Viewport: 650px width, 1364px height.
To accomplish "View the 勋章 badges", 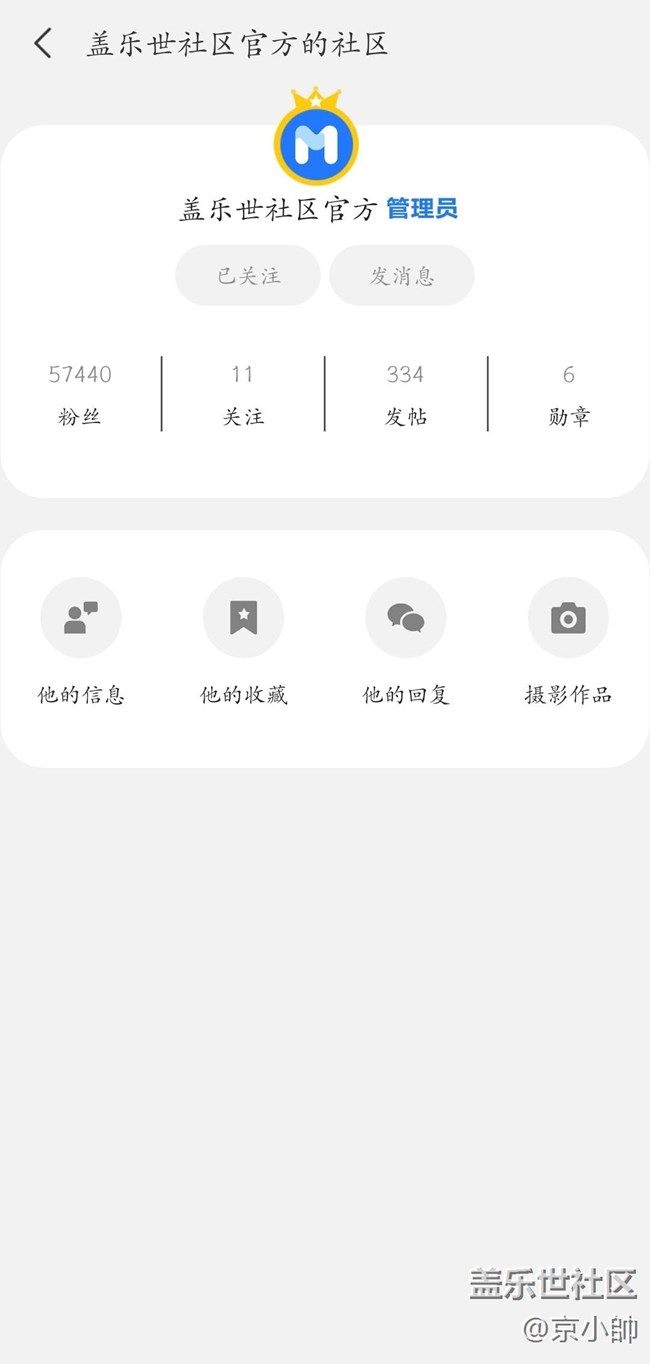I will [x=568, y=394].
